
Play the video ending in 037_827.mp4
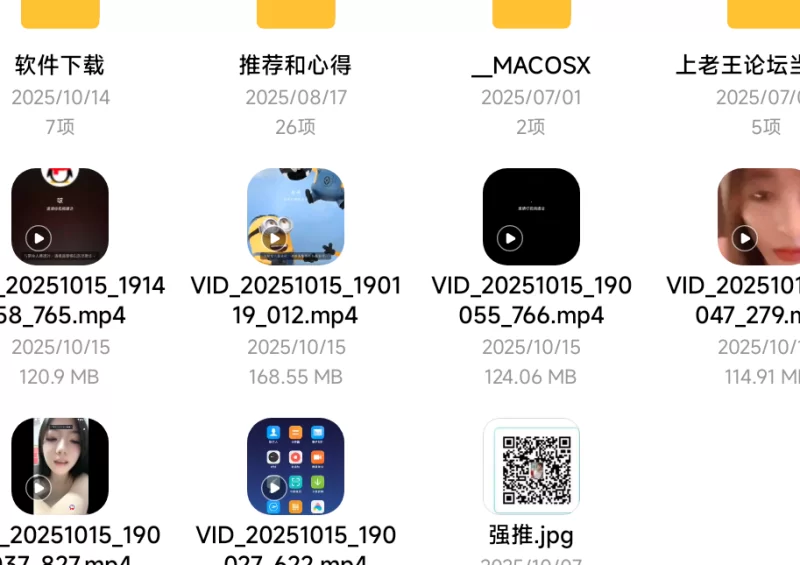60,466
